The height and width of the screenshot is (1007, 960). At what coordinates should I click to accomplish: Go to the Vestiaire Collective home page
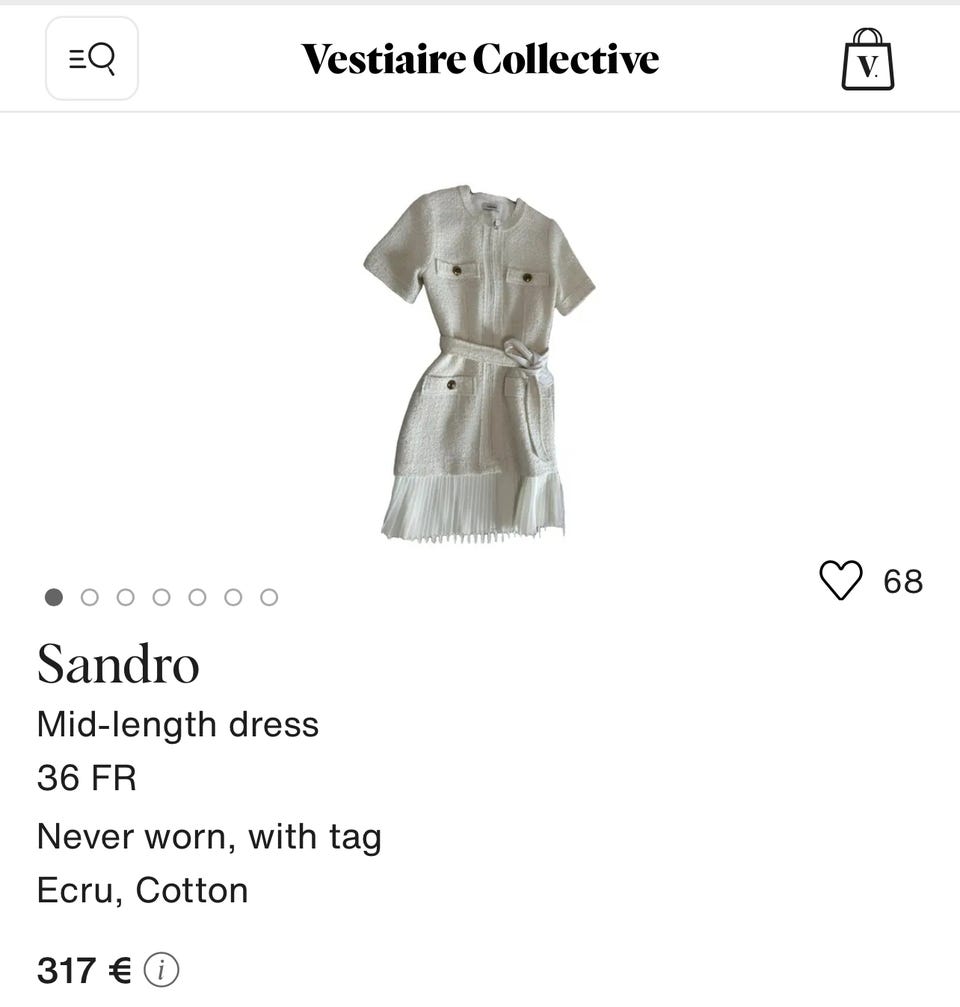tap(480, 59)
